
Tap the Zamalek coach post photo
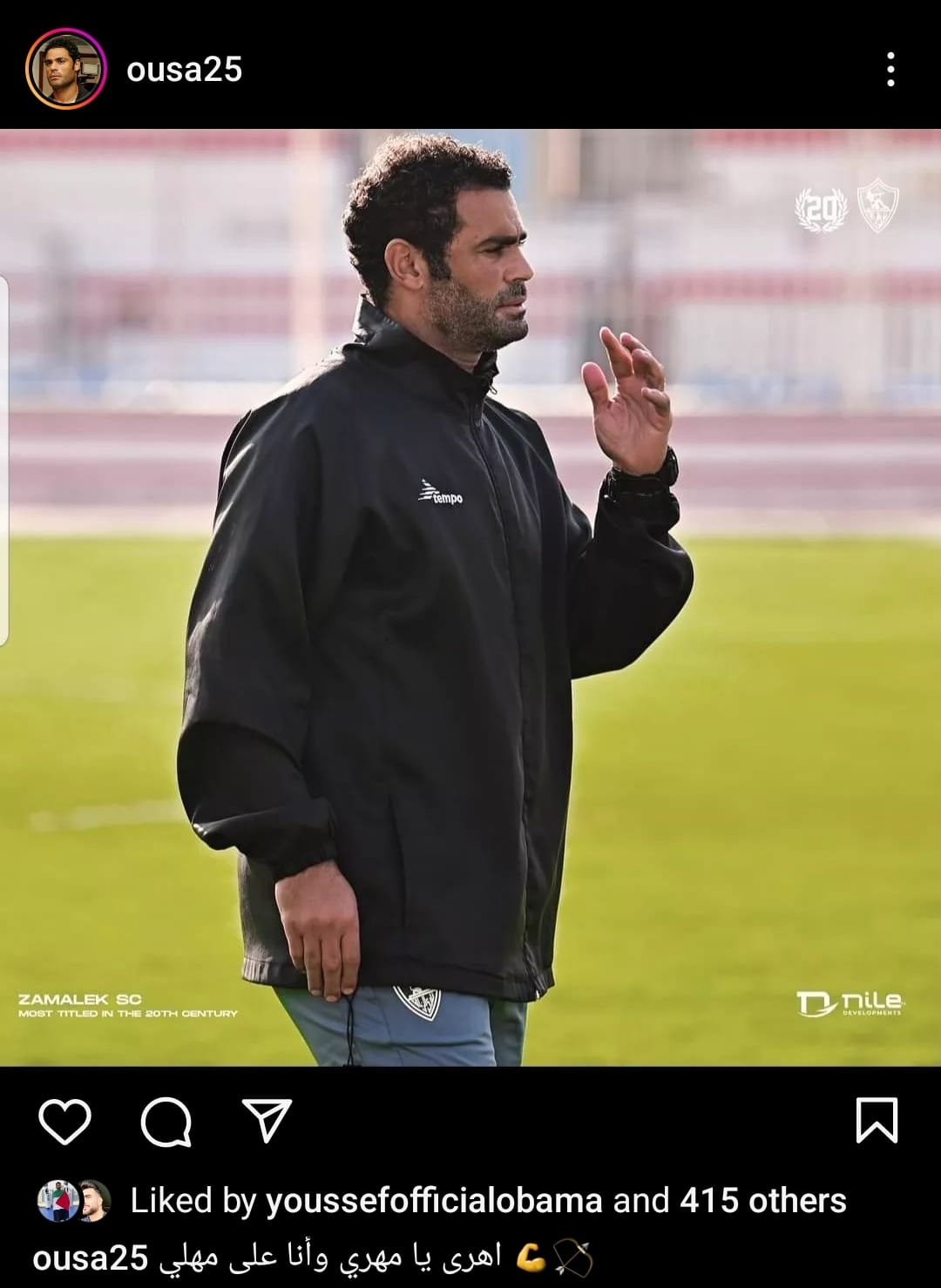[470, 597]
